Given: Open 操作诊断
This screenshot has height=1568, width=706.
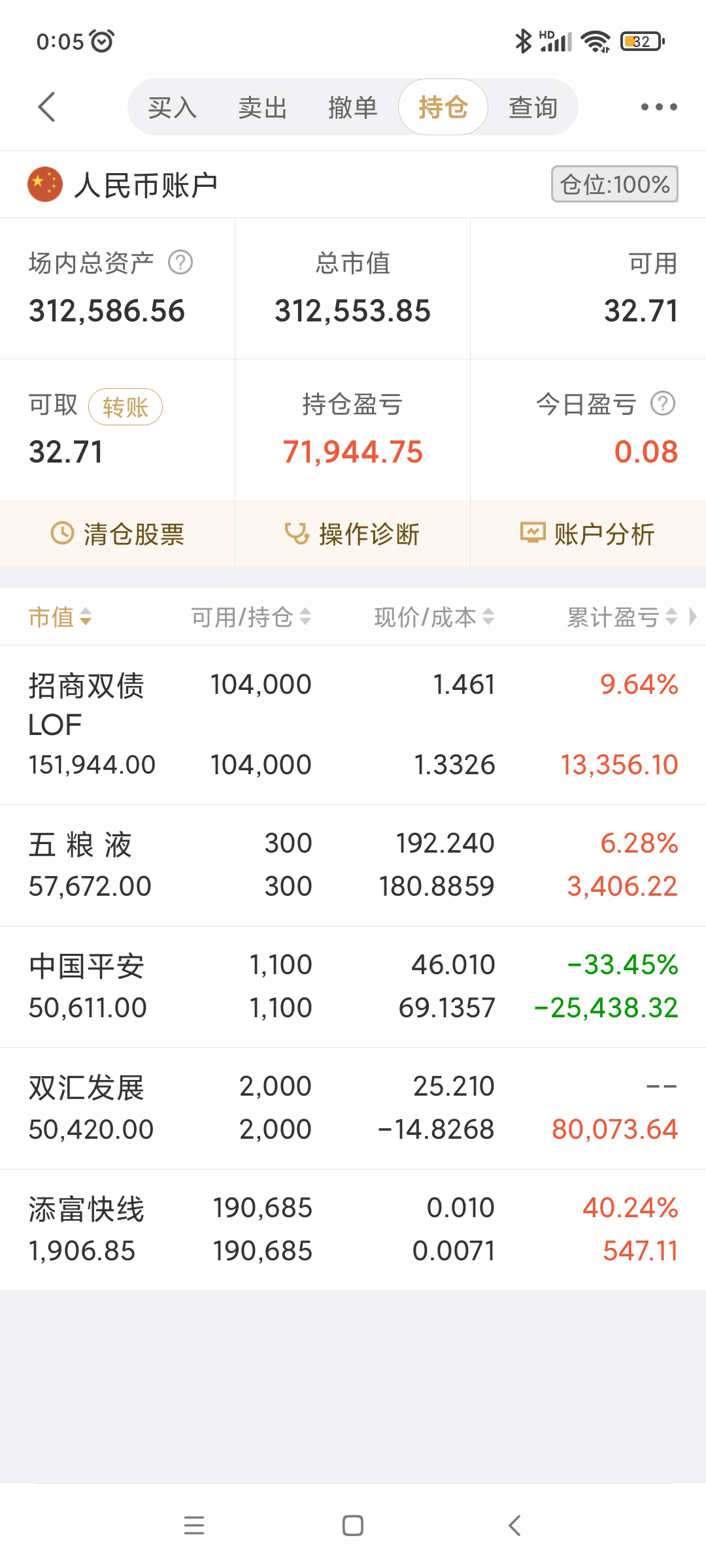Looking at the screenshot, I should [352, 534].
